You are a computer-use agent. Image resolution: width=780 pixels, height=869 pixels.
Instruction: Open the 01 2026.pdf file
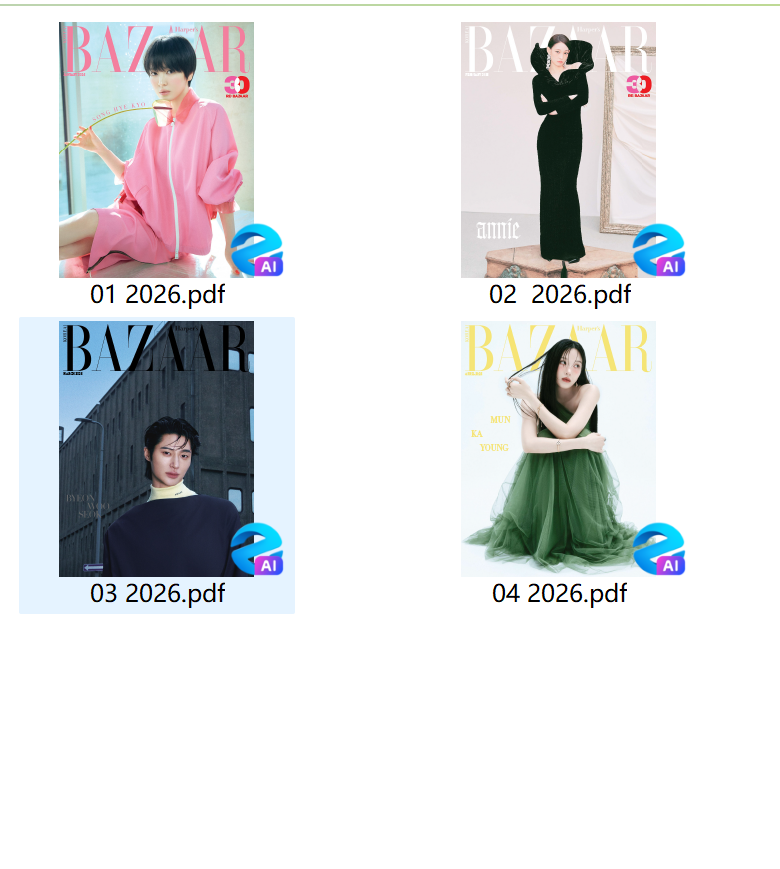(156, 150)
